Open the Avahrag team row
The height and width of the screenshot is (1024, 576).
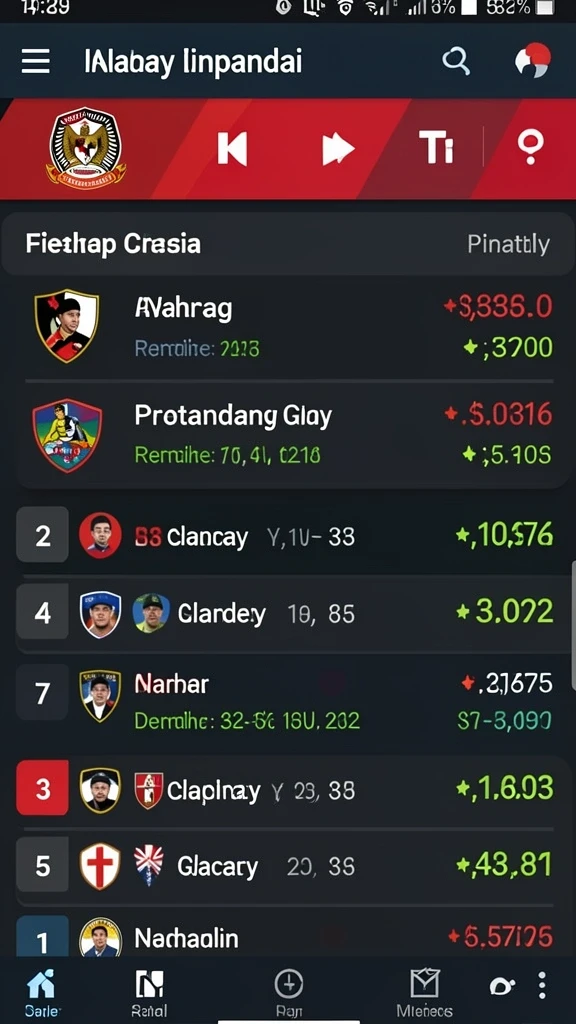pyautogui.click(x=288, y=327)
